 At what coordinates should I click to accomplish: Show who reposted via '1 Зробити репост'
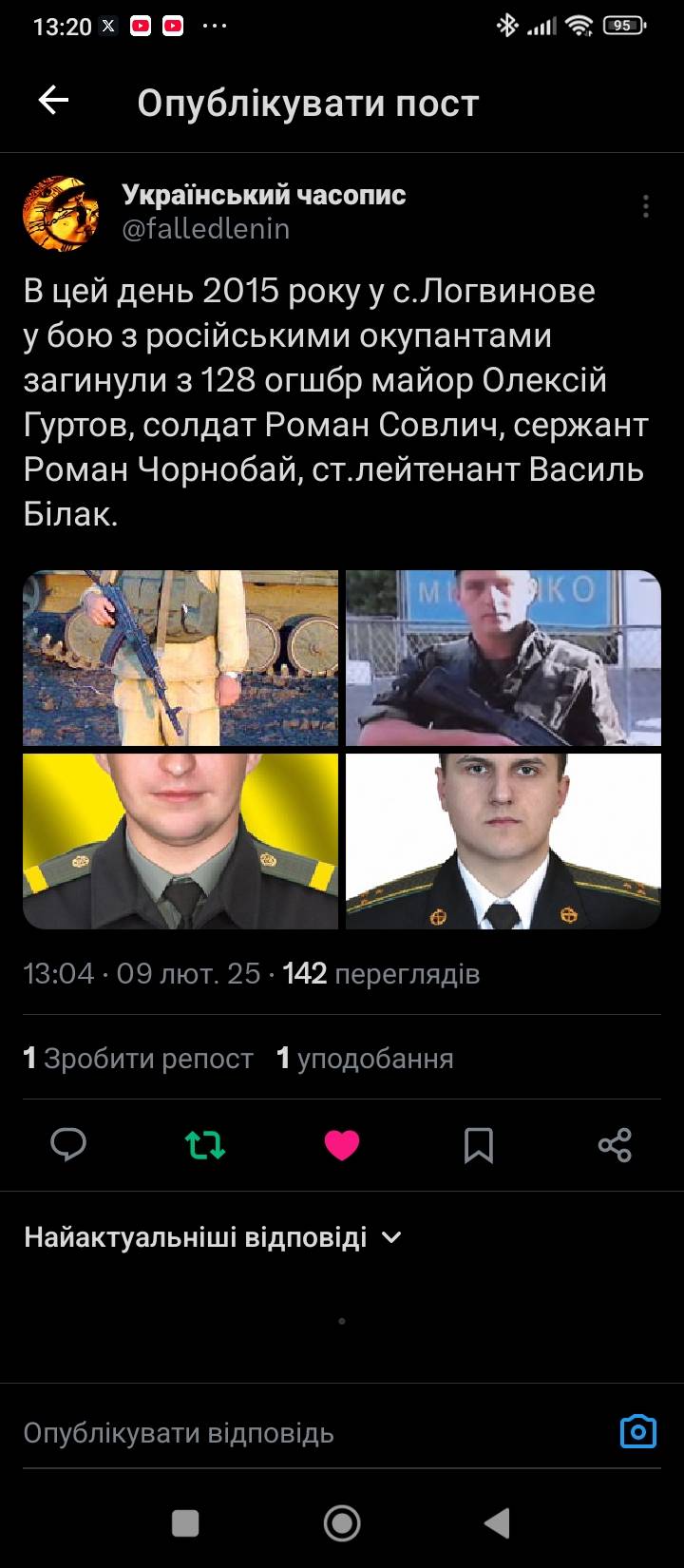point(138,1059)
